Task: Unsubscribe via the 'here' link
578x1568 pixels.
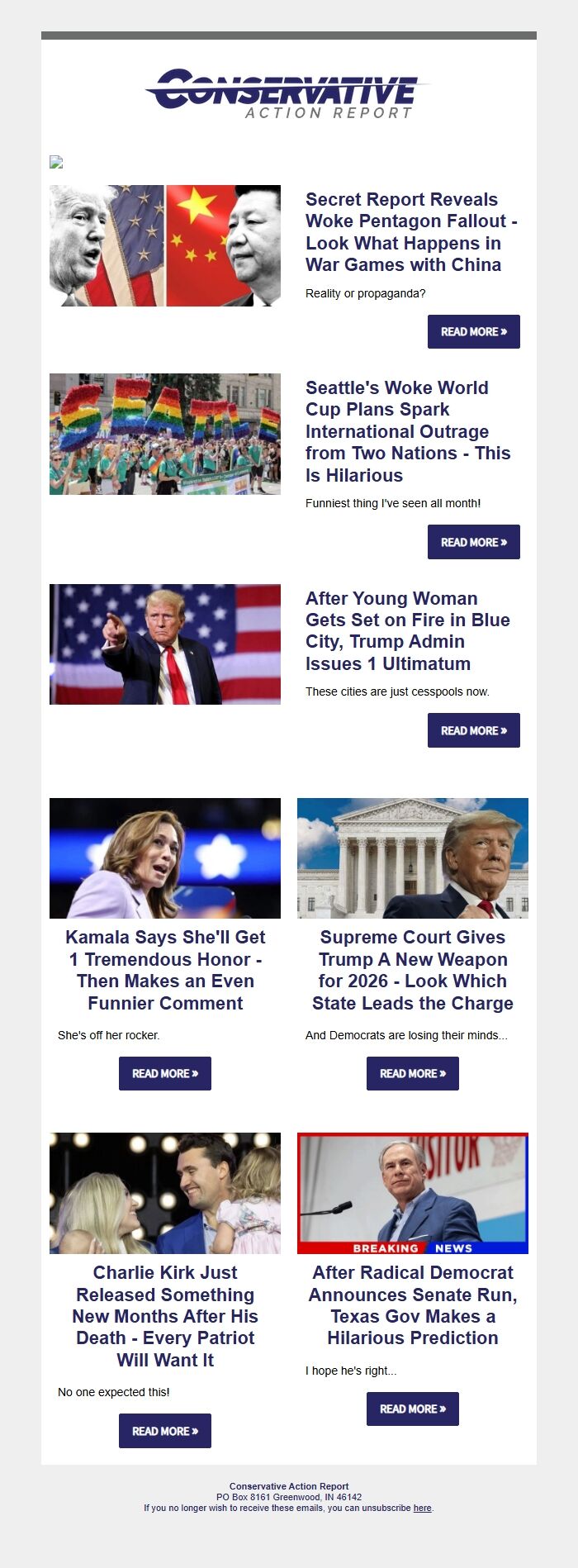Action: pos(422,1508)
